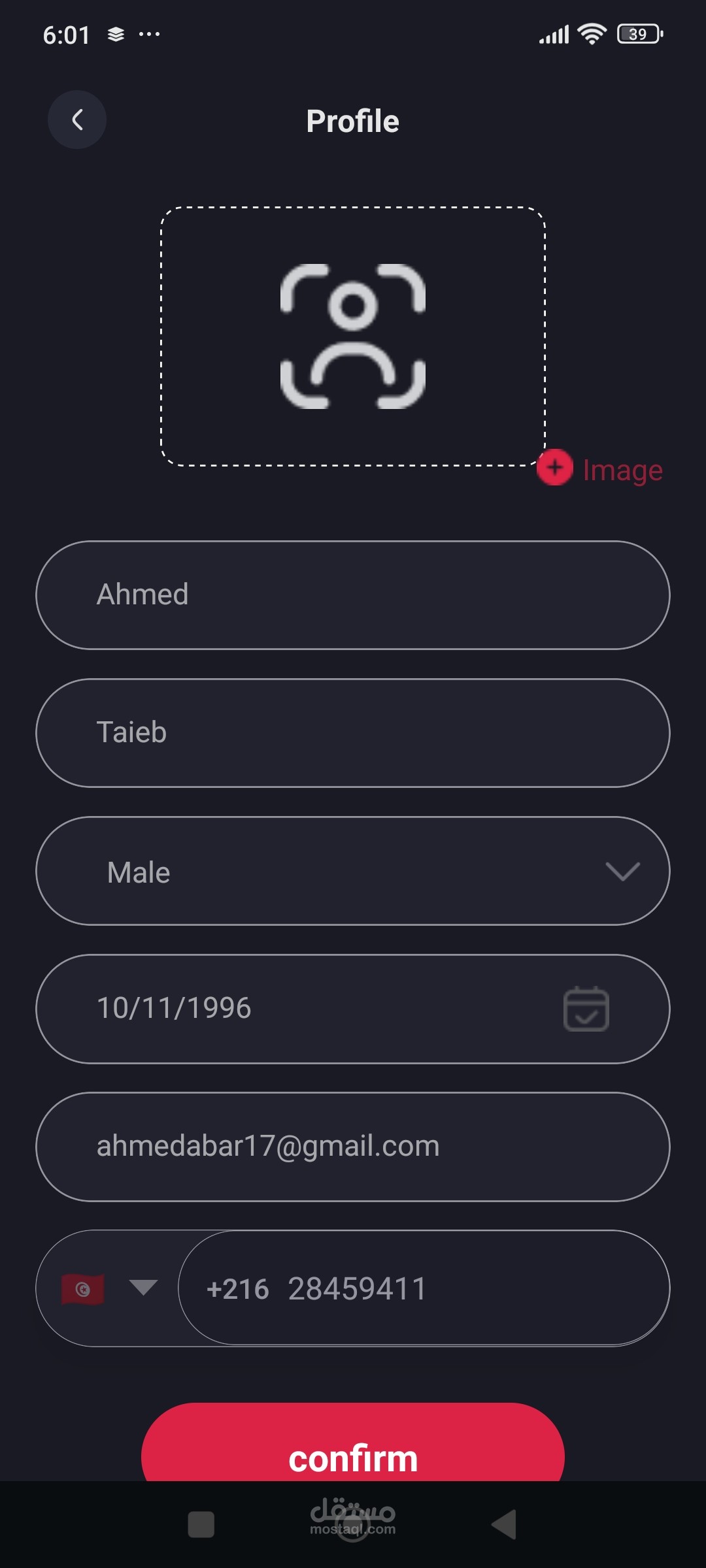Go back using the top-left arrow
The height and width of the screenshot is (1568, 706).
pyautogui.click(x=77, y=120)
